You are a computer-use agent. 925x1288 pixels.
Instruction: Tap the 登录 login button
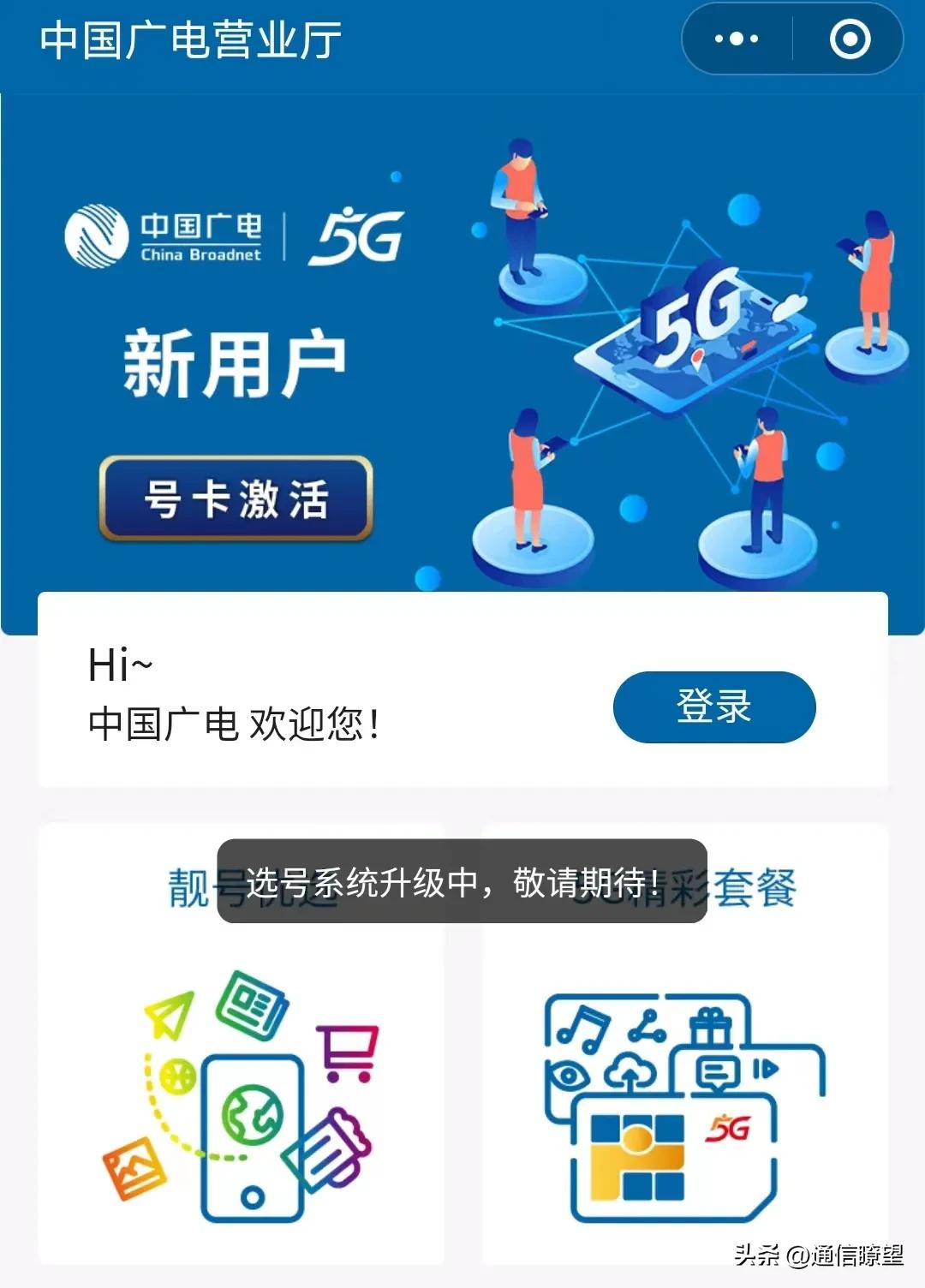coord(717,707)
